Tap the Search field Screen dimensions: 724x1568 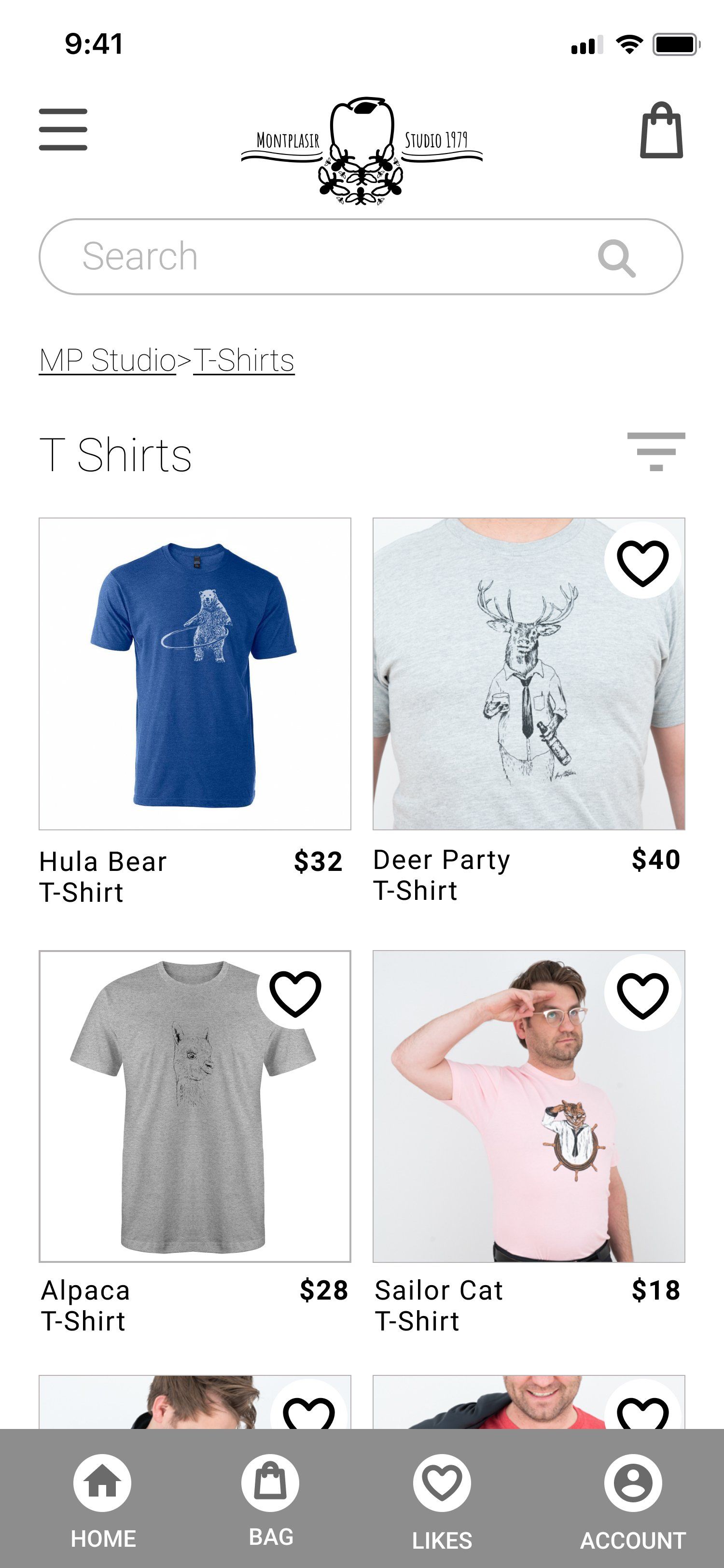coord(361,257)
